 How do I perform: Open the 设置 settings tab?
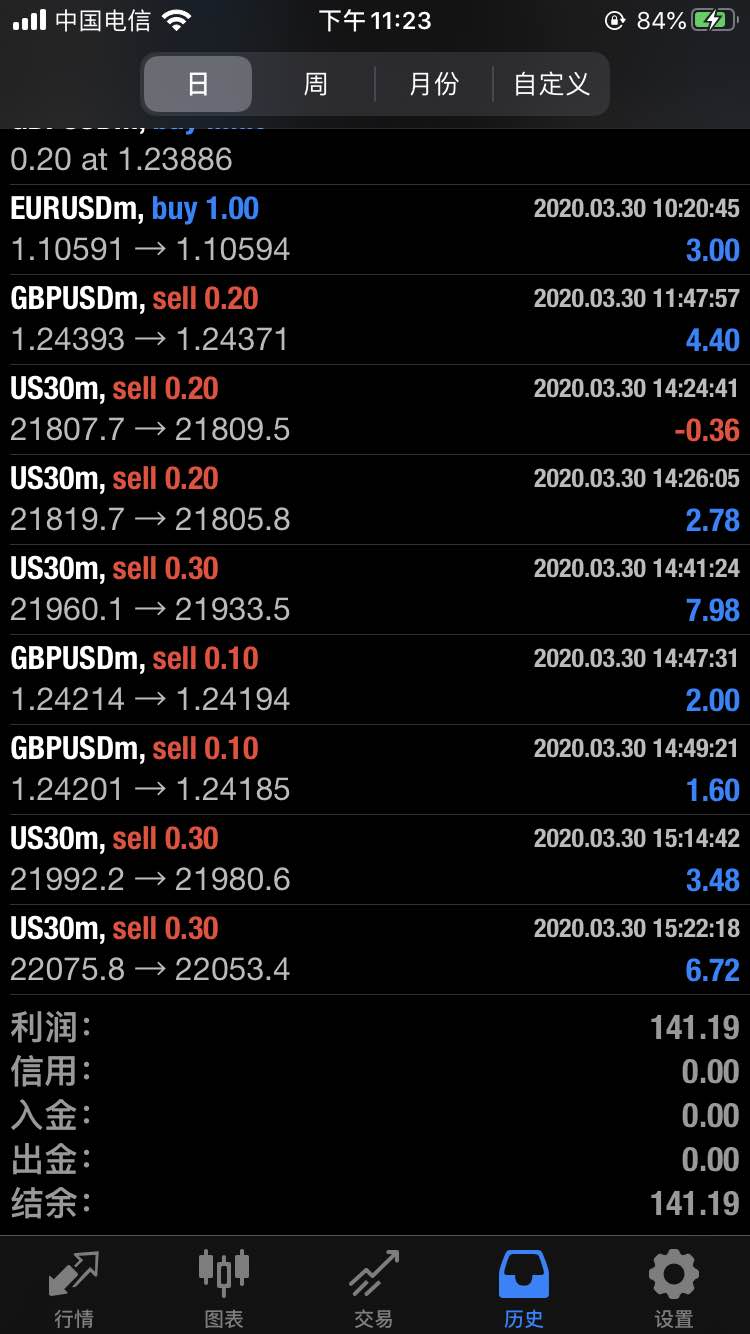tap(674, 1288)
